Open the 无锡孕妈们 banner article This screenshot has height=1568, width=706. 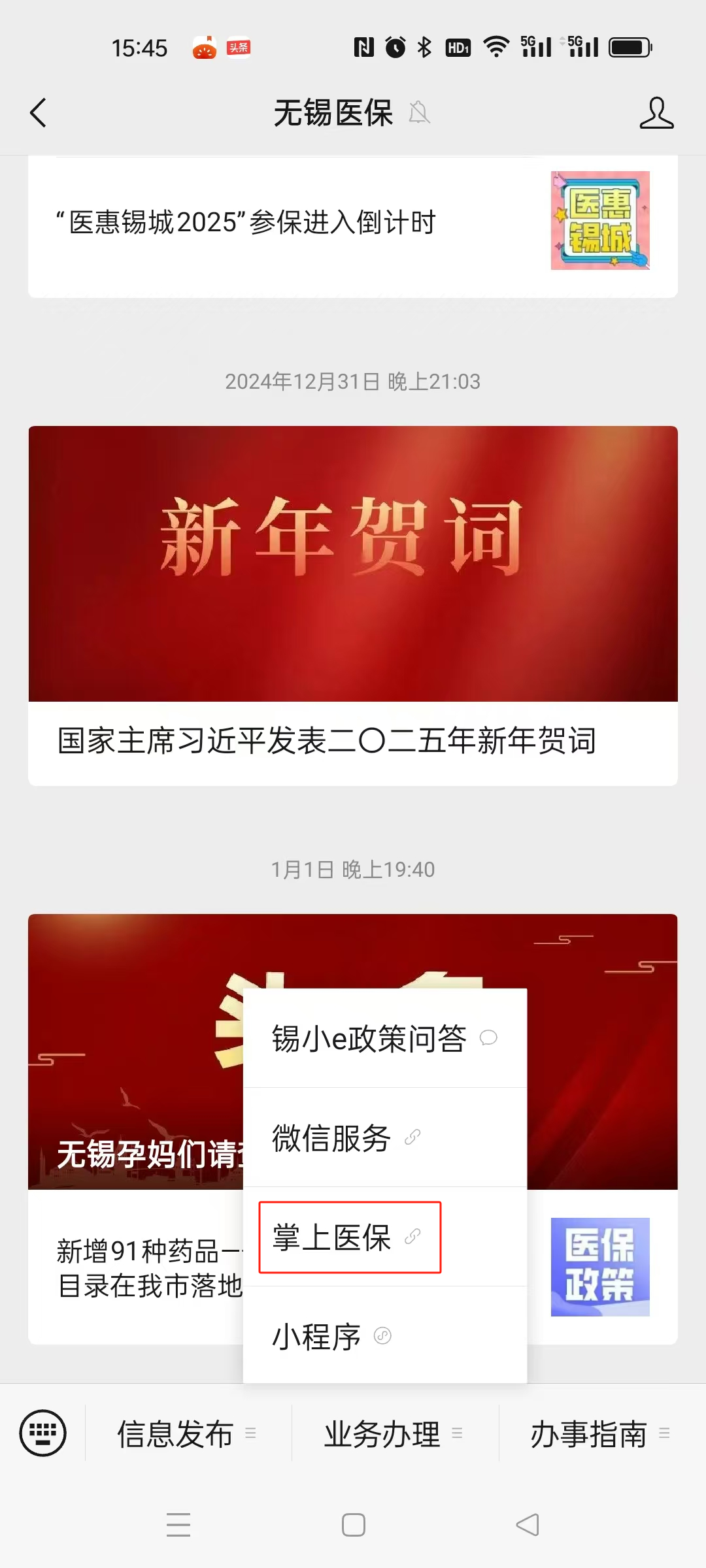[x=135, y=1052]
